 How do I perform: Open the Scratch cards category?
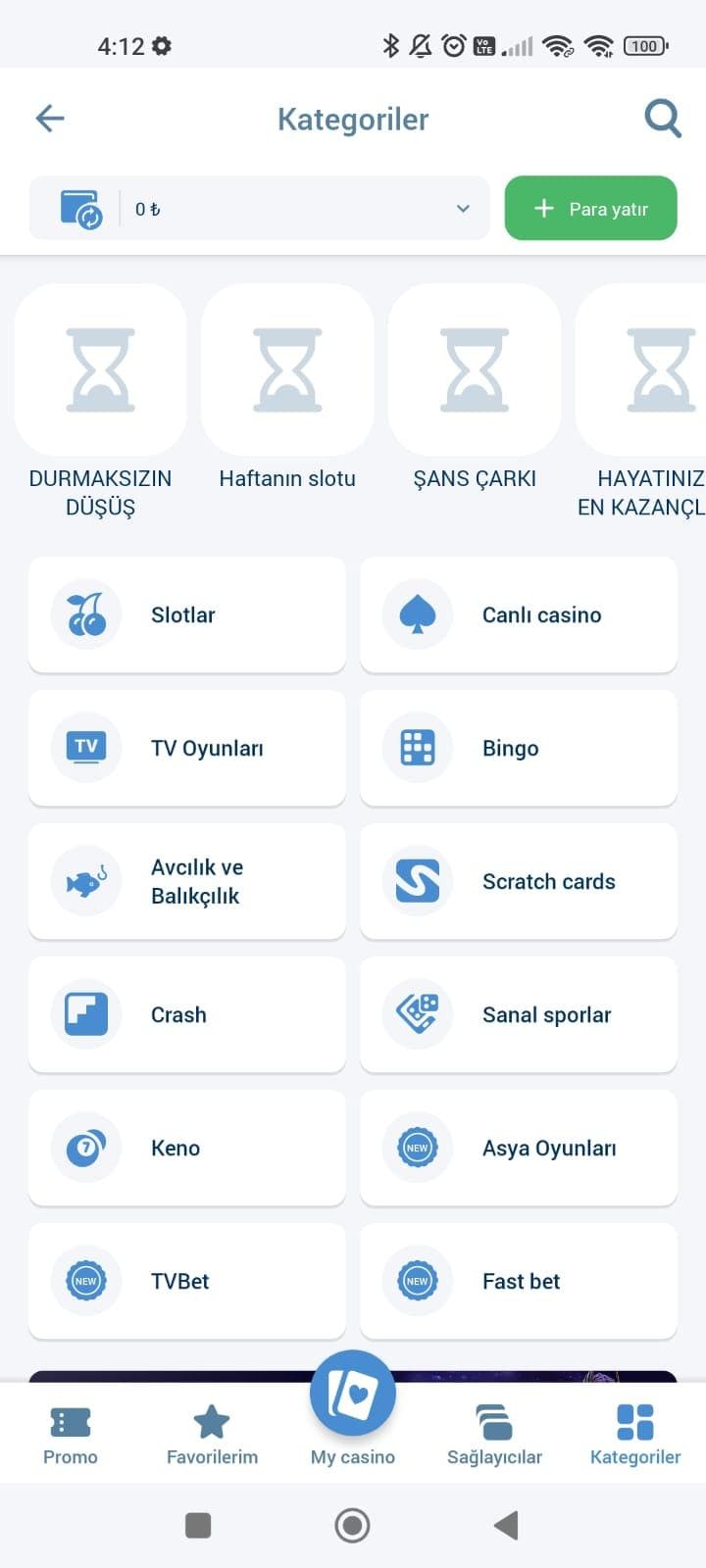click(x=519, y=881)
